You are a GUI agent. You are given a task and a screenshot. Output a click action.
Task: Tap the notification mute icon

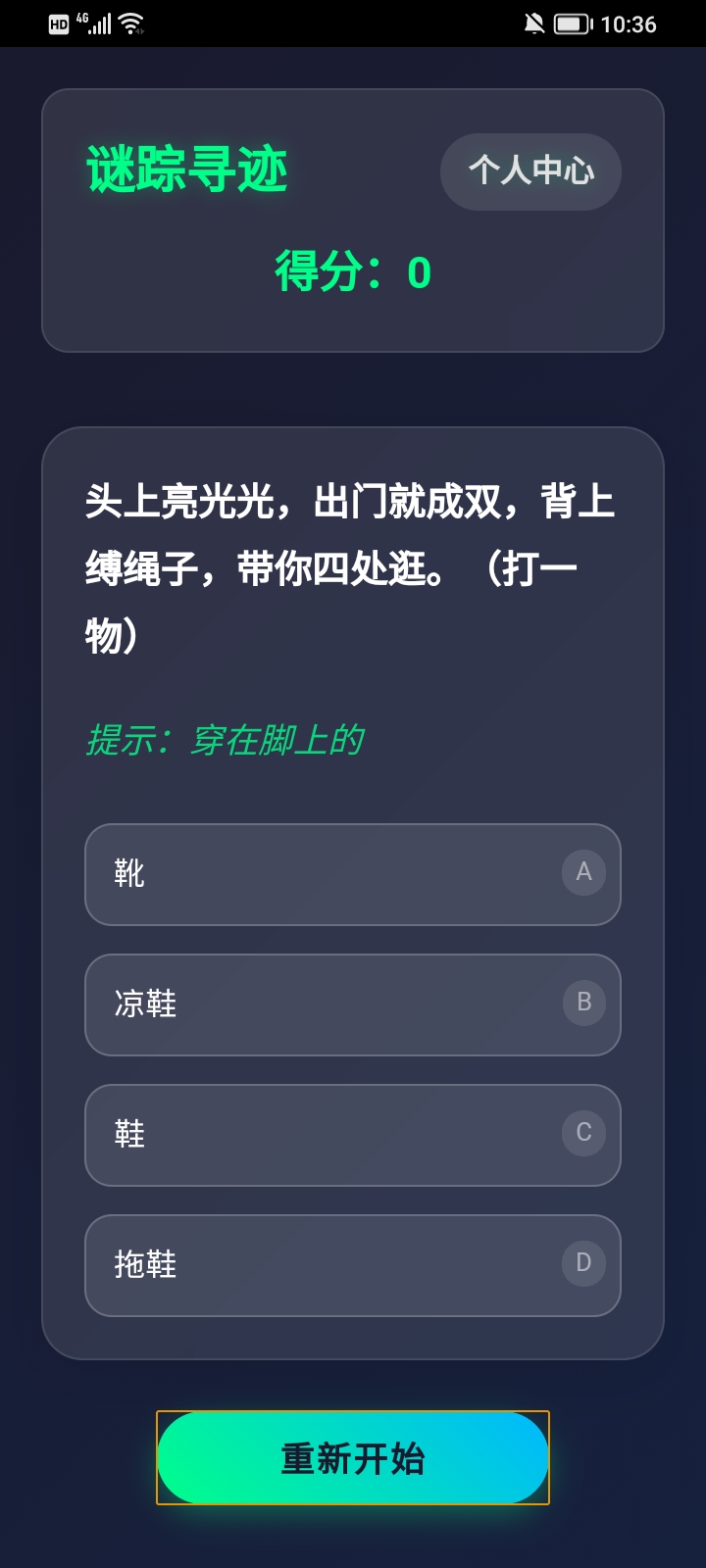pos(533,24)
